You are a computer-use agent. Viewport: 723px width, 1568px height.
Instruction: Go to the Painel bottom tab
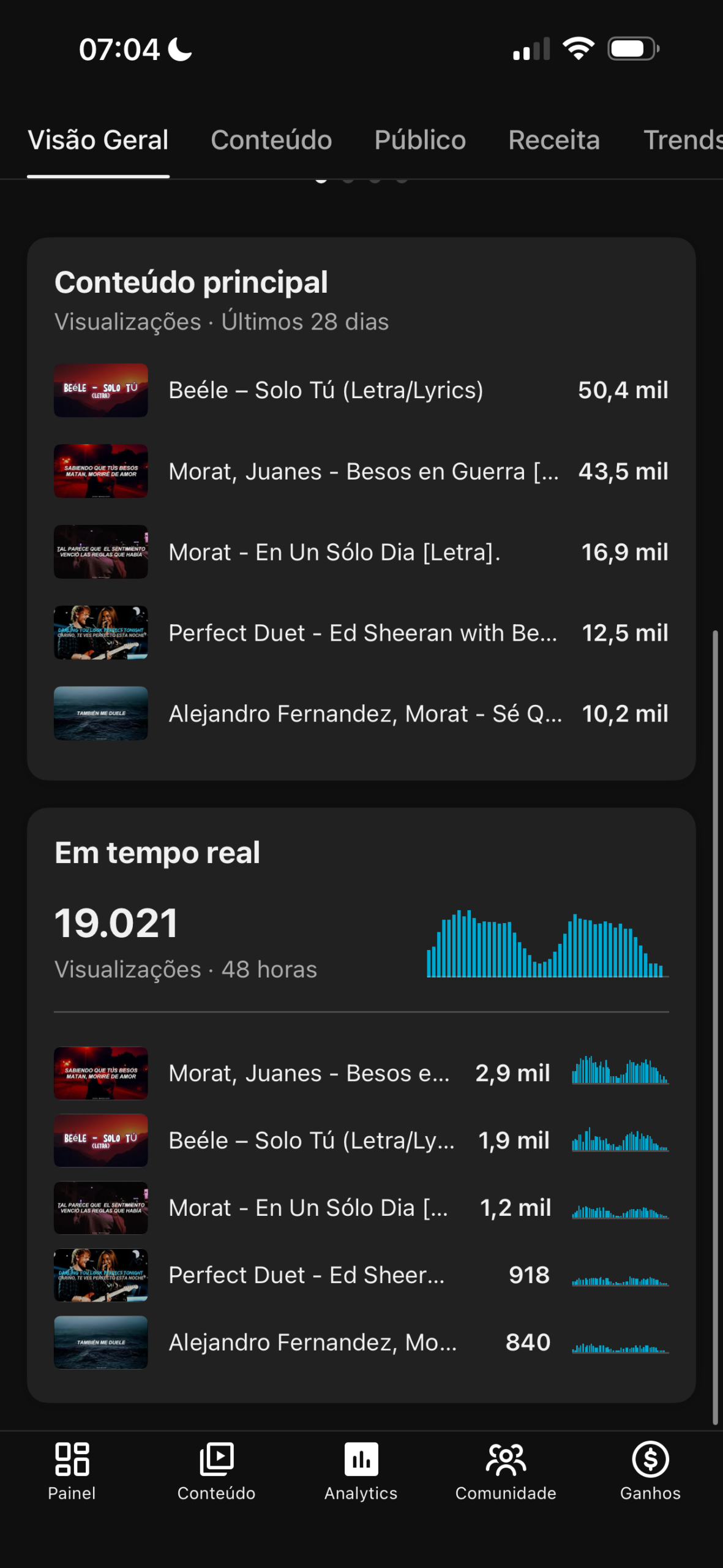pyautogui.click(x=72, y=1471)
